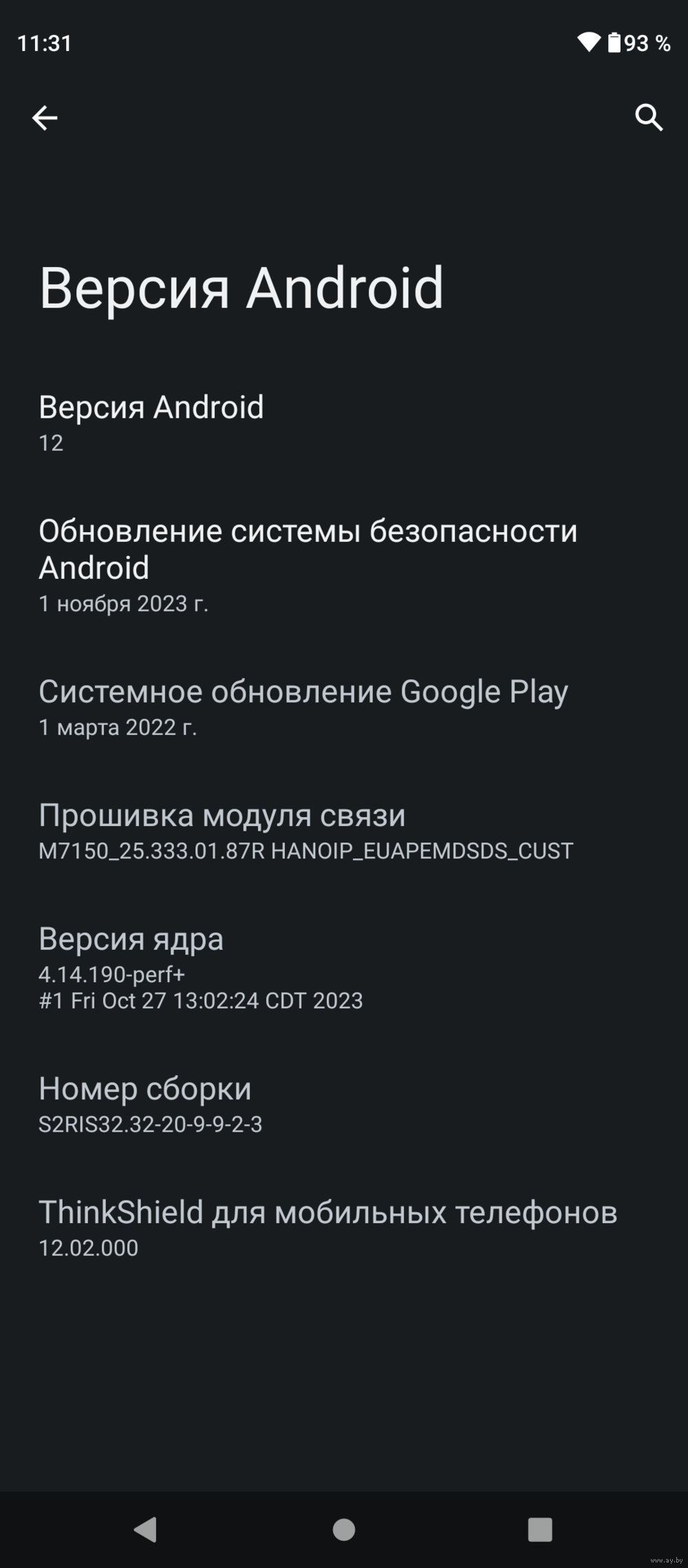Open settings search magnifier

(648, 118)
